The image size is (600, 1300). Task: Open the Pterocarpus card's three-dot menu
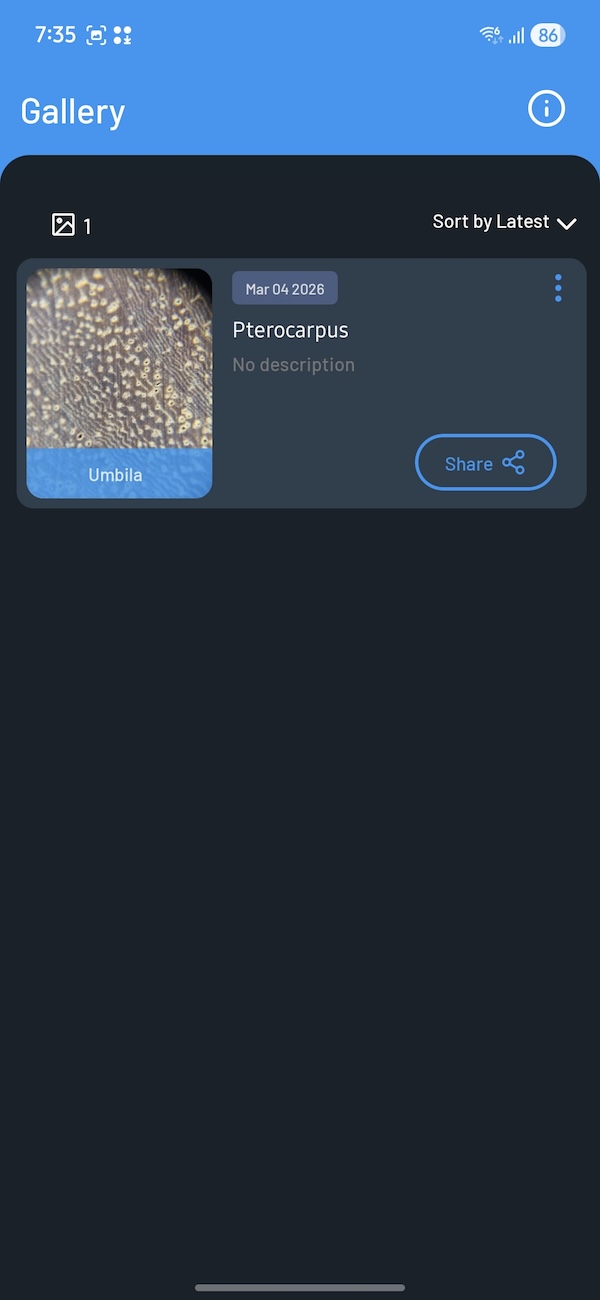558,288
